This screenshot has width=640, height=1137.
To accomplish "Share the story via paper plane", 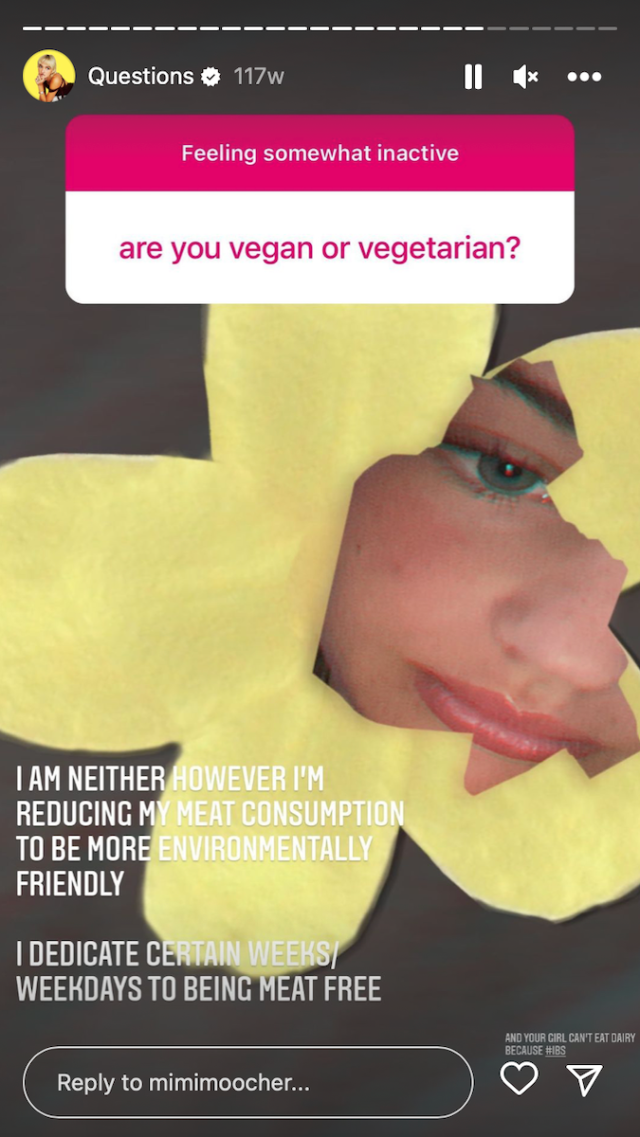I will click(x=584, y=1079).
